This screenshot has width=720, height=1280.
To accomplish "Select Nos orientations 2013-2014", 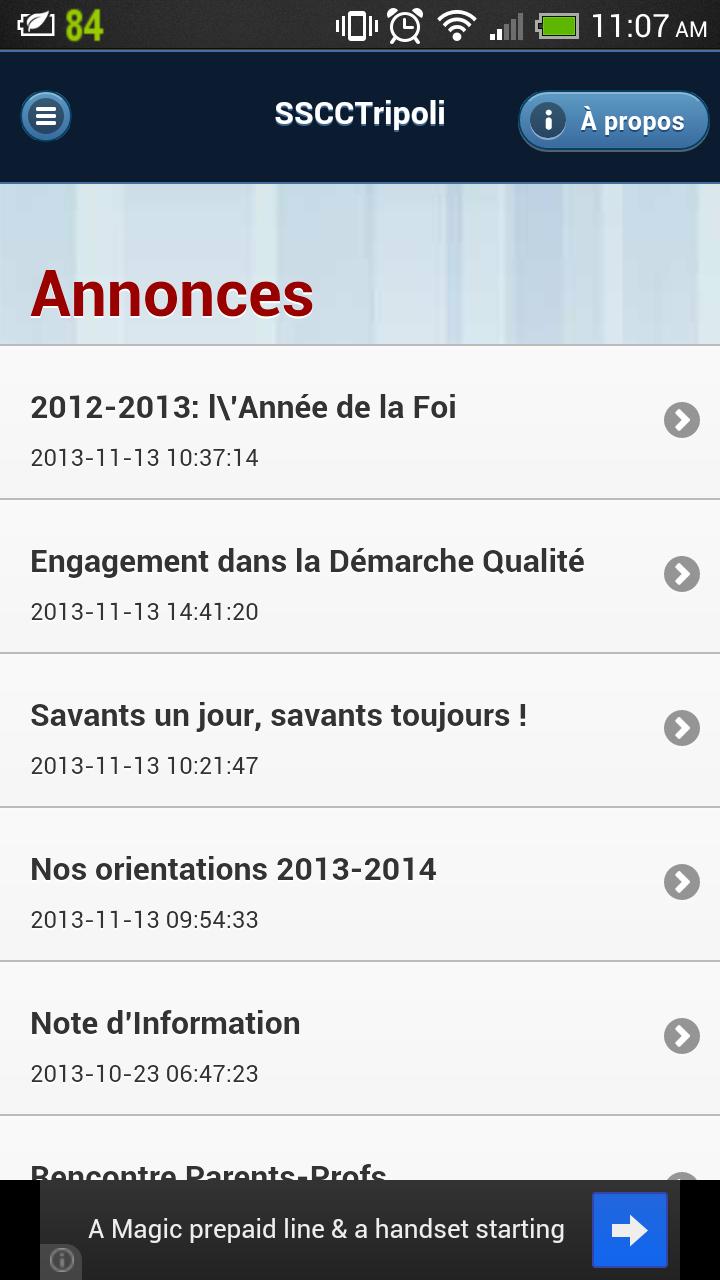I will coord(360,885).
